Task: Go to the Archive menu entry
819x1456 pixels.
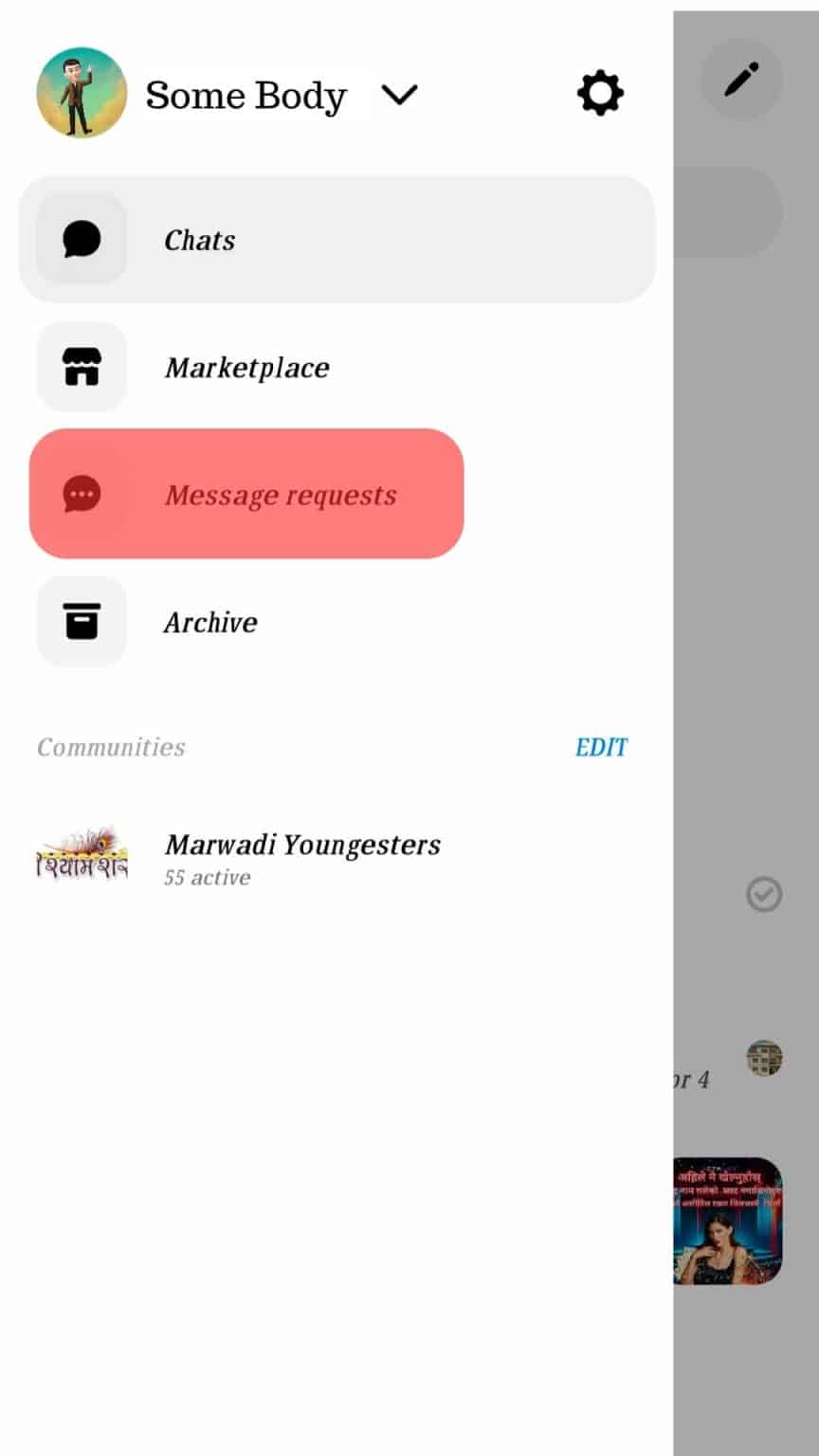Action: pyautogui.click(x=210, y=622)
